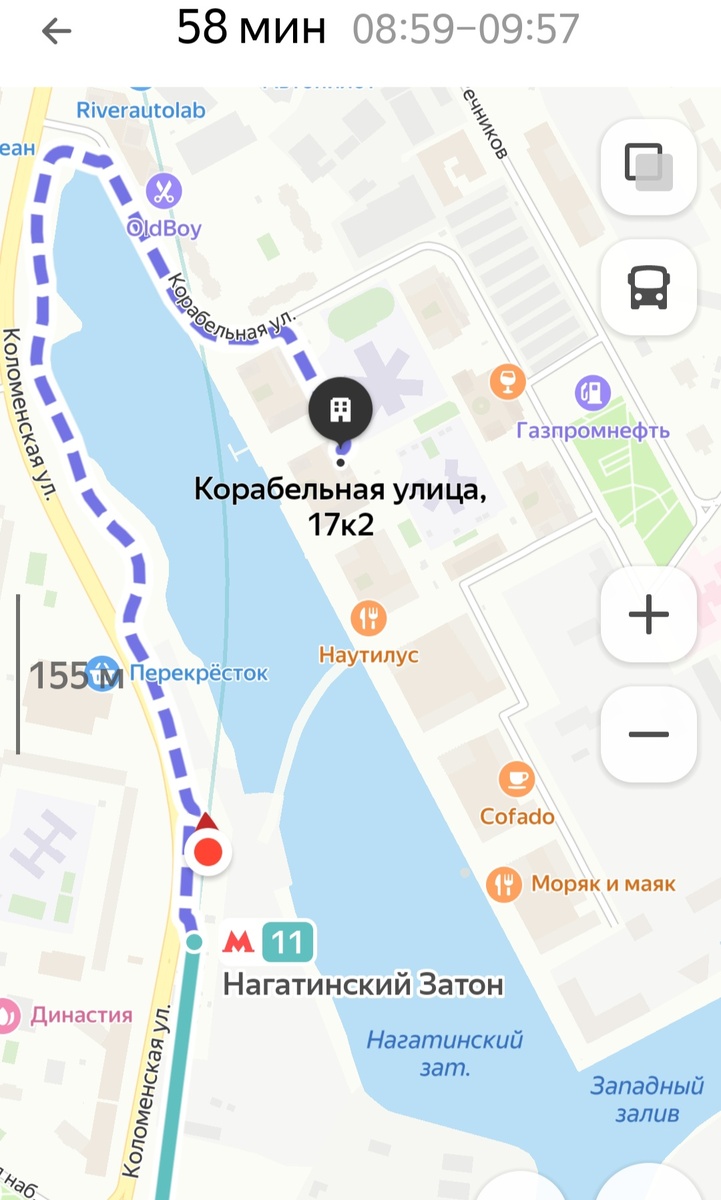Open the Газпромнефть fuel station icon
This screenshot has height=1200, width=721.
(x=592, y=393)
